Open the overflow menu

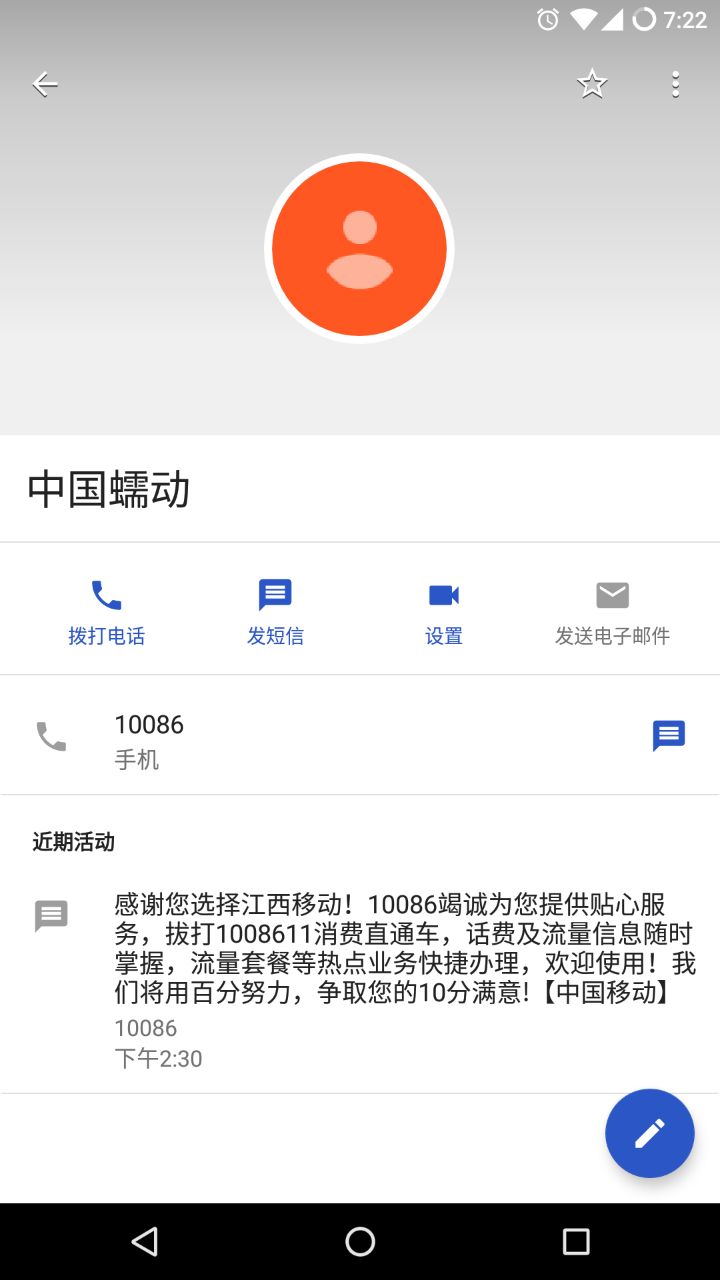pos(675,85)
